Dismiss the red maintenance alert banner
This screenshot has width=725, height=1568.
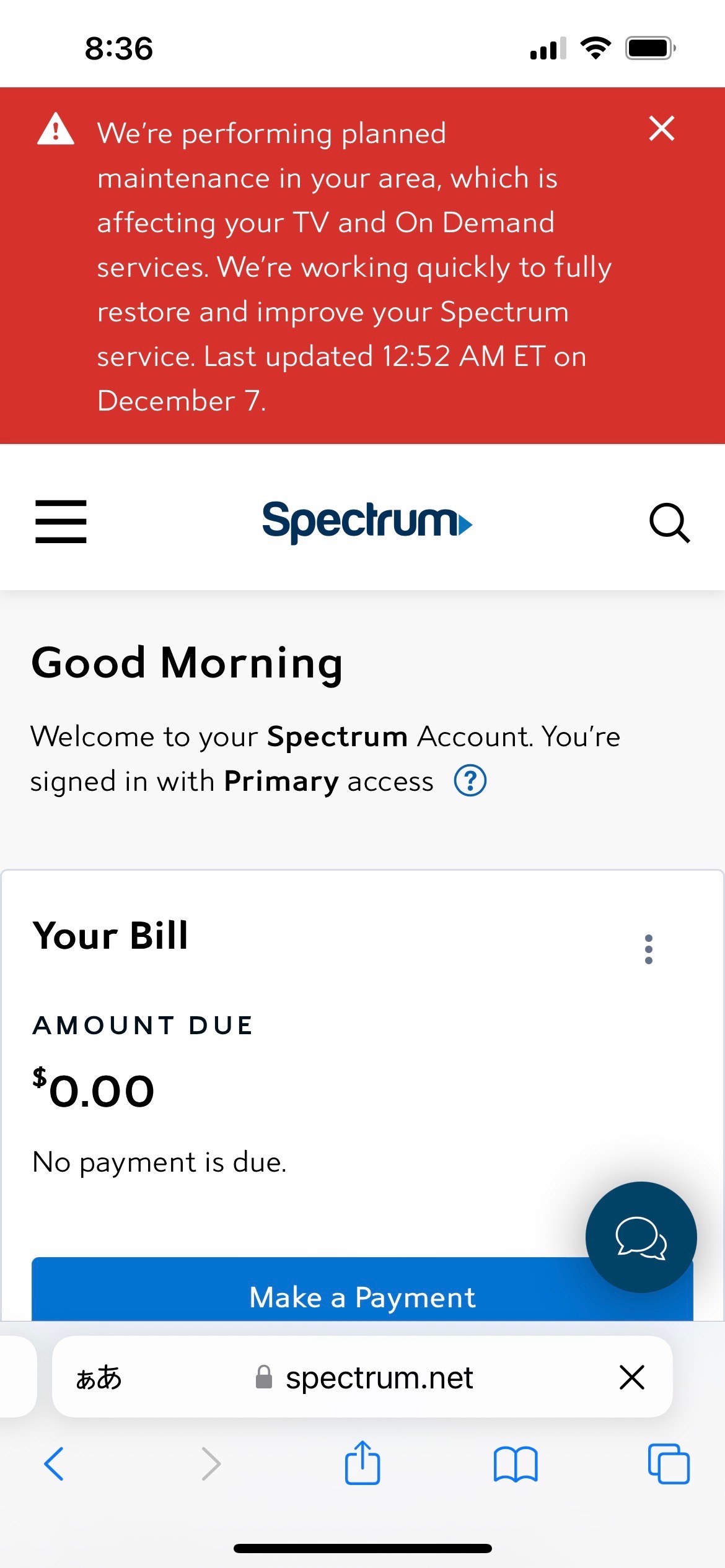(x=661, y=129)
